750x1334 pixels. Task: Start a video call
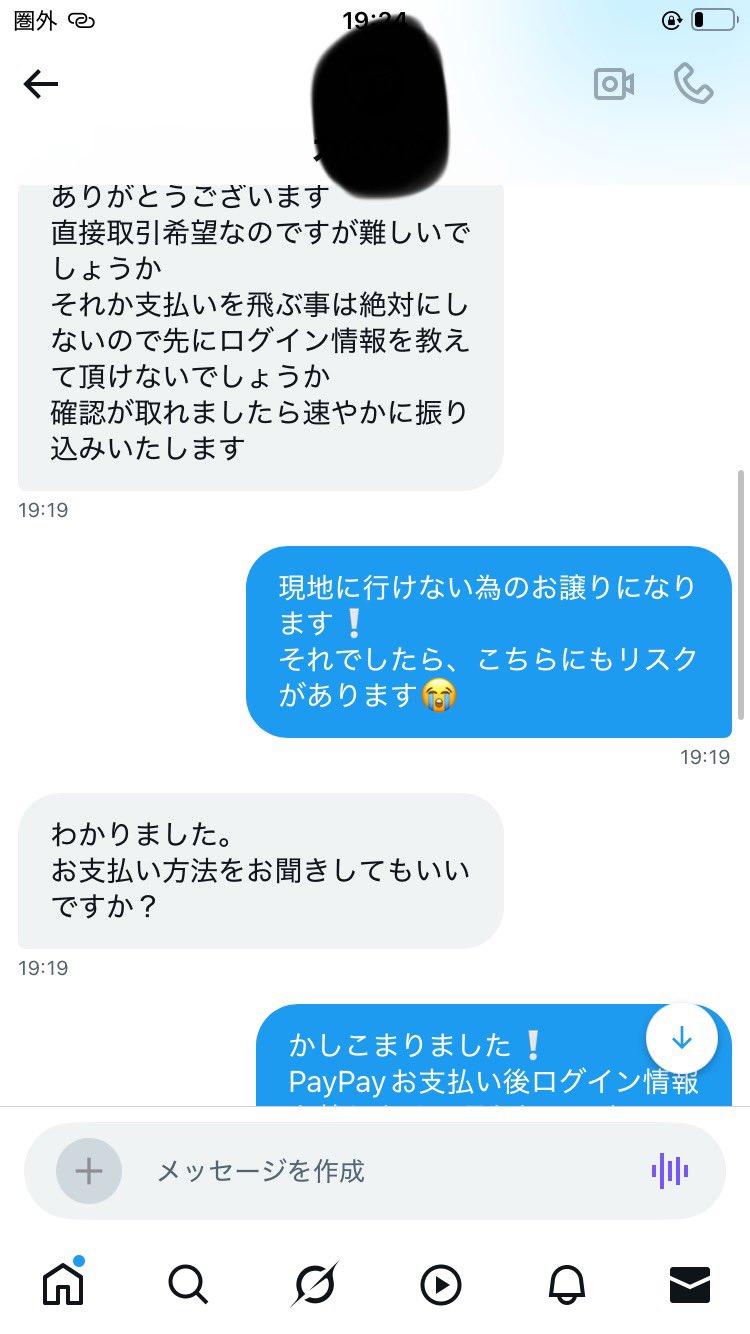614,84
